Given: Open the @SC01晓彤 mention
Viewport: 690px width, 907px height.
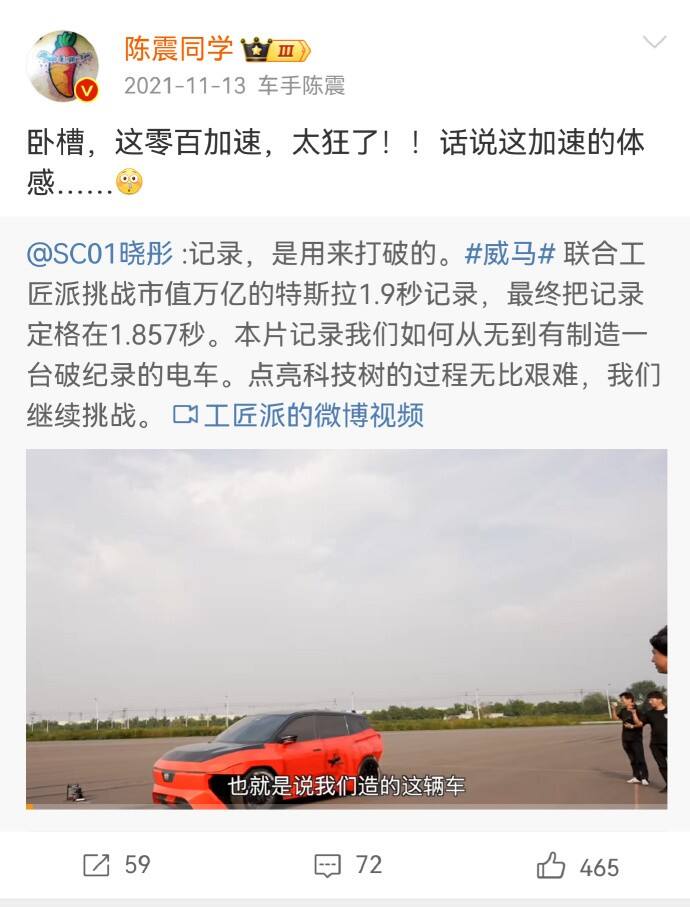Looking at the screenshot, I should coord(99,253).
